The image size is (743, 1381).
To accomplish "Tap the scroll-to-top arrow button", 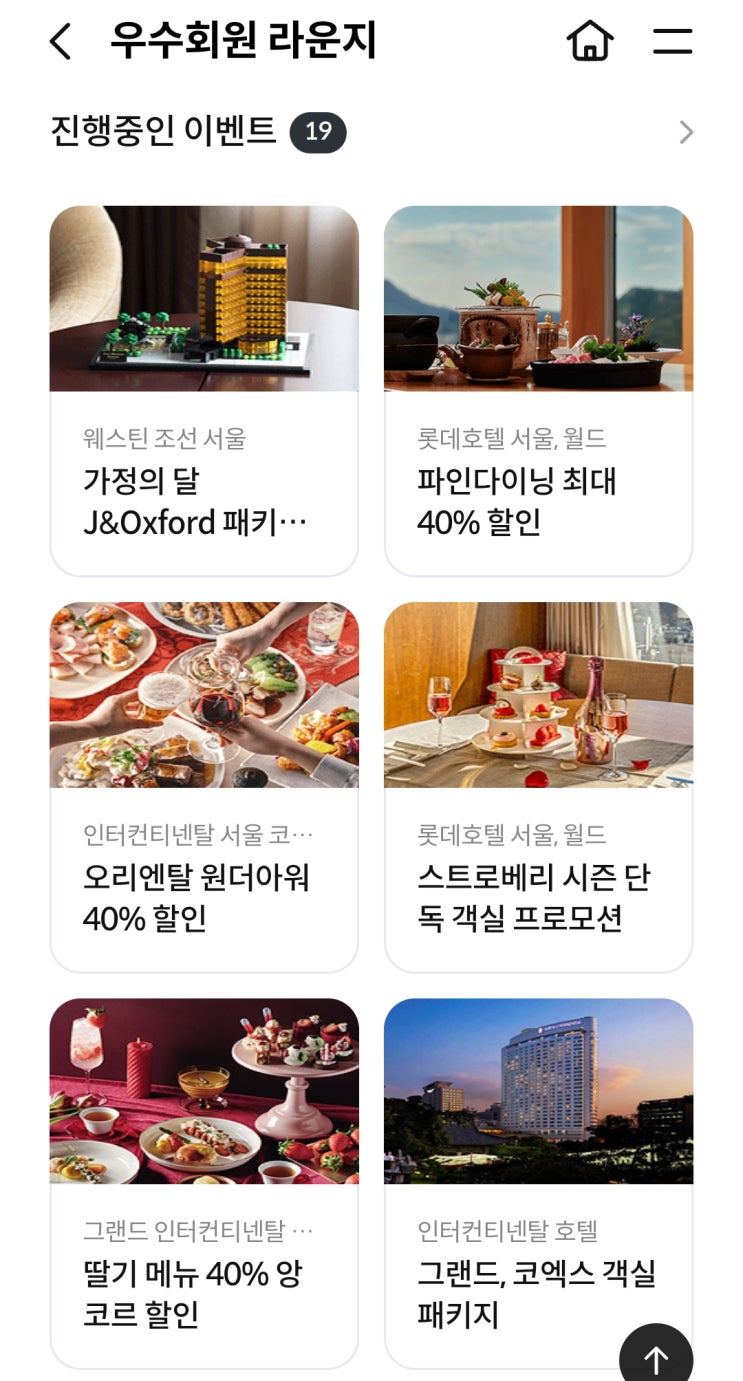I will [656, 1358].
